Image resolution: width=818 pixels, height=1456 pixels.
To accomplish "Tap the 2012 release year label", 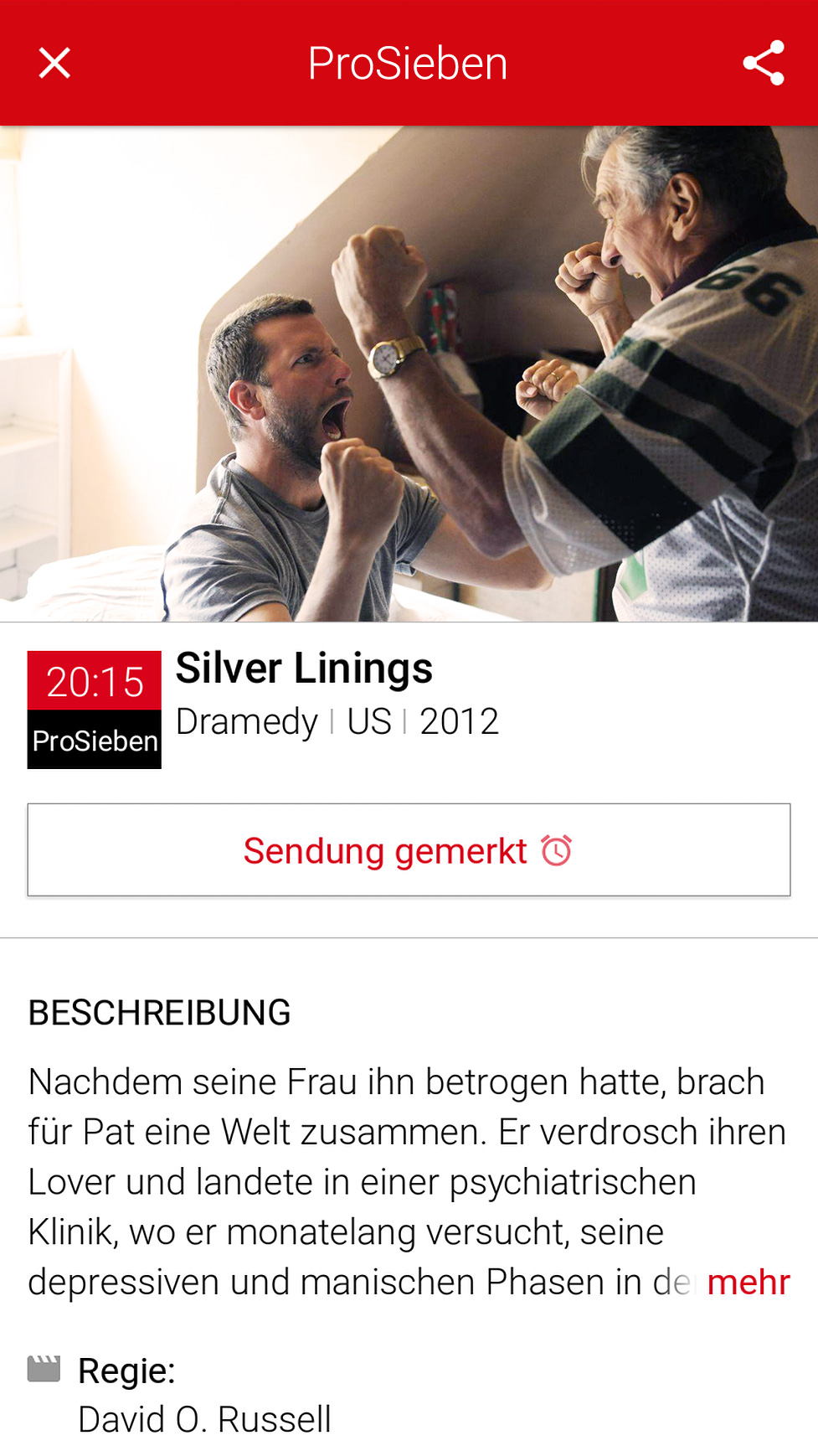I will 458,720.
